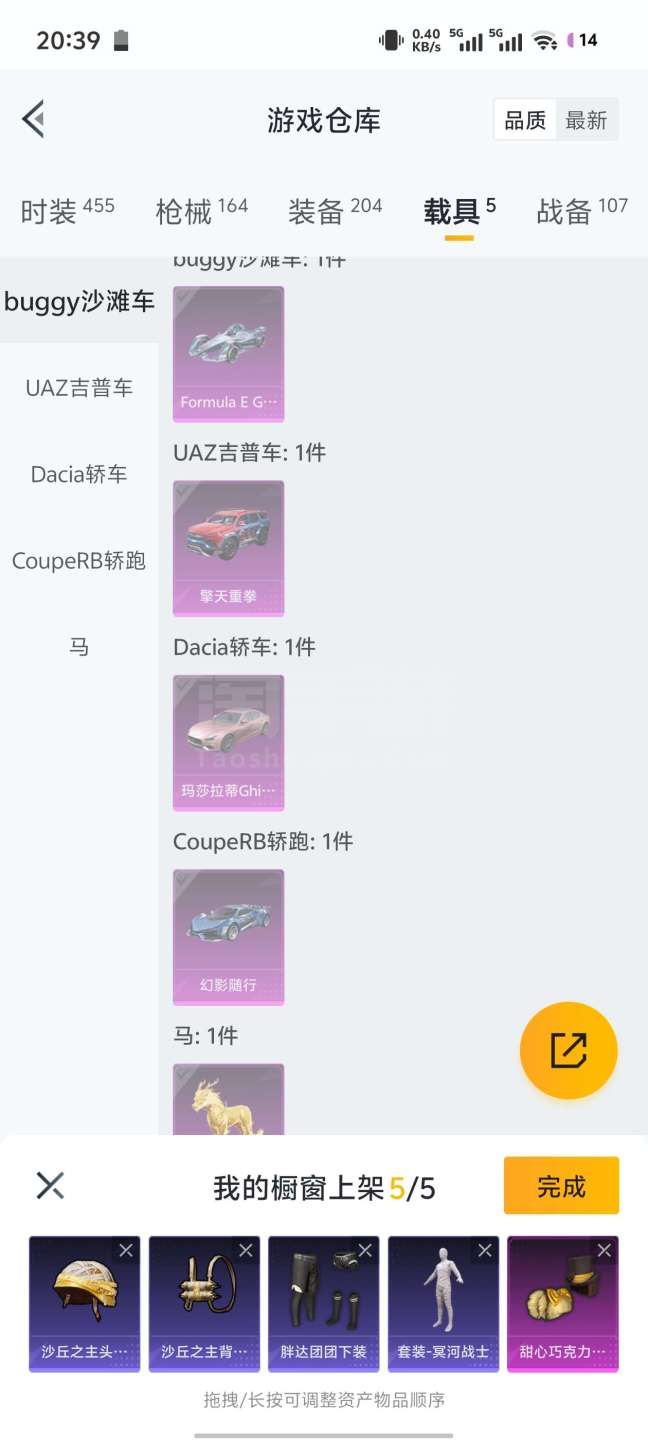Go back using the top-left arrow

tap(34, 120)
